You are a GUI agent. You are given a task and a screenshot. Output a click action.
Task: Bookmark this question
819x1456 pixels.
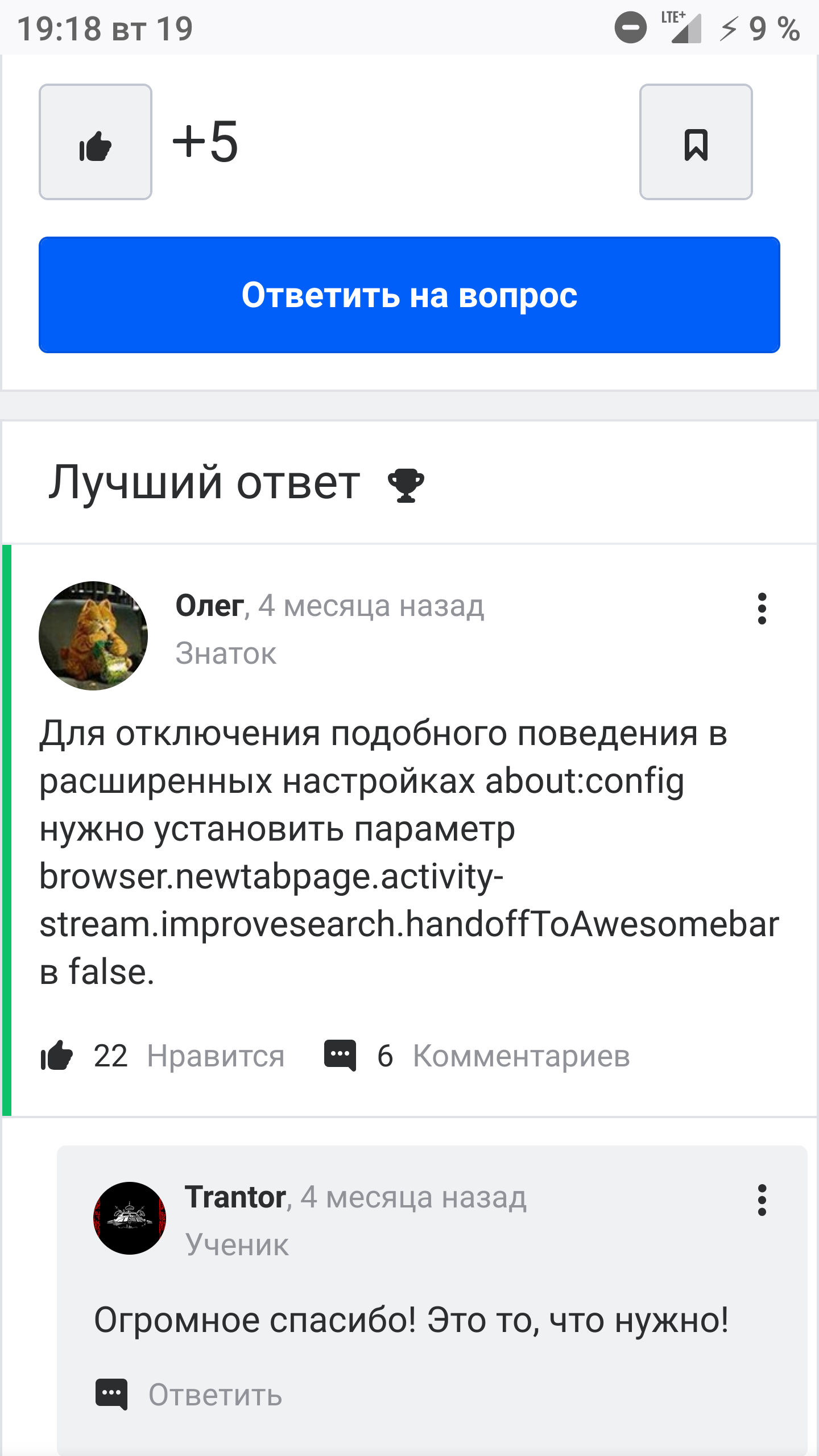point(696,142)
